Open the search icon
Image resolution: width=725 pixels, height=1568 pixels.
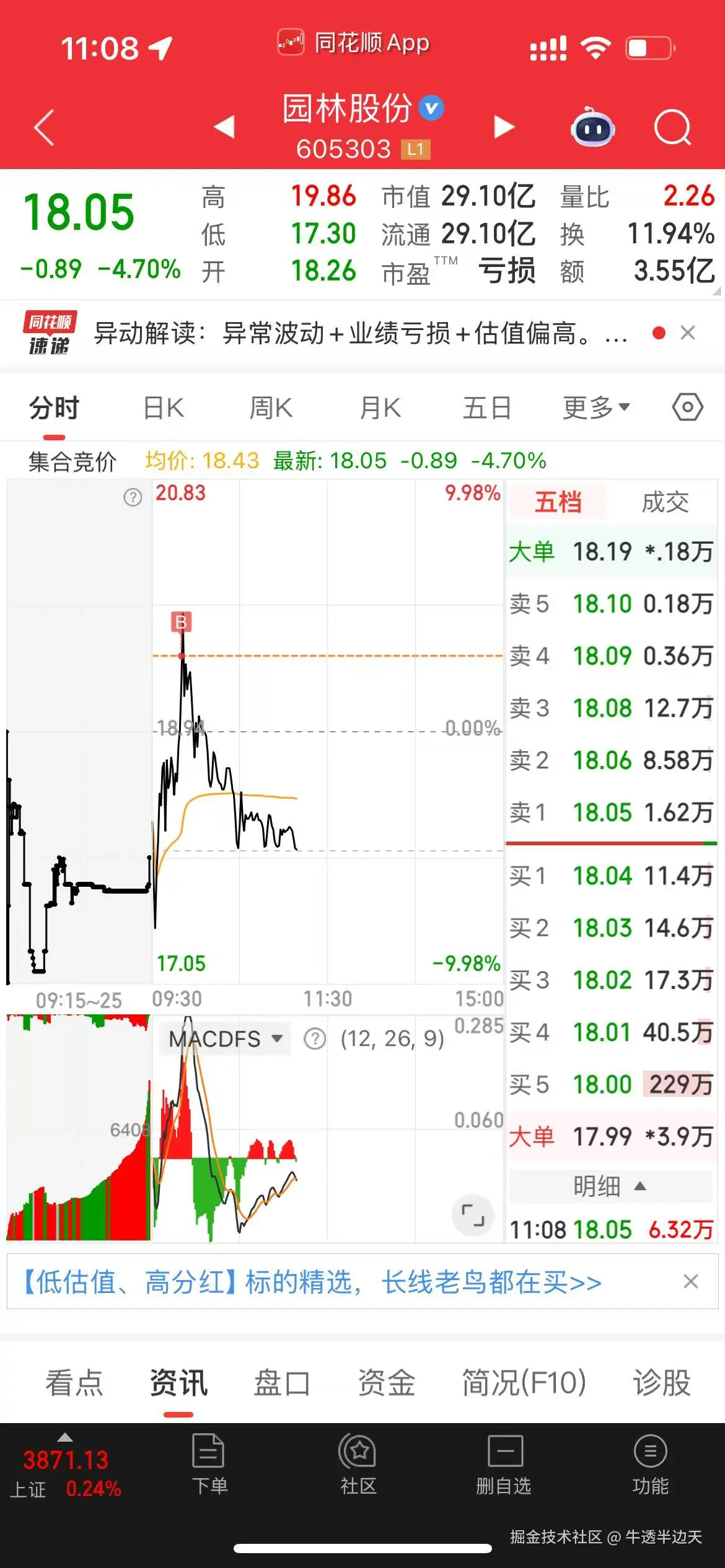tap(672, 127)
